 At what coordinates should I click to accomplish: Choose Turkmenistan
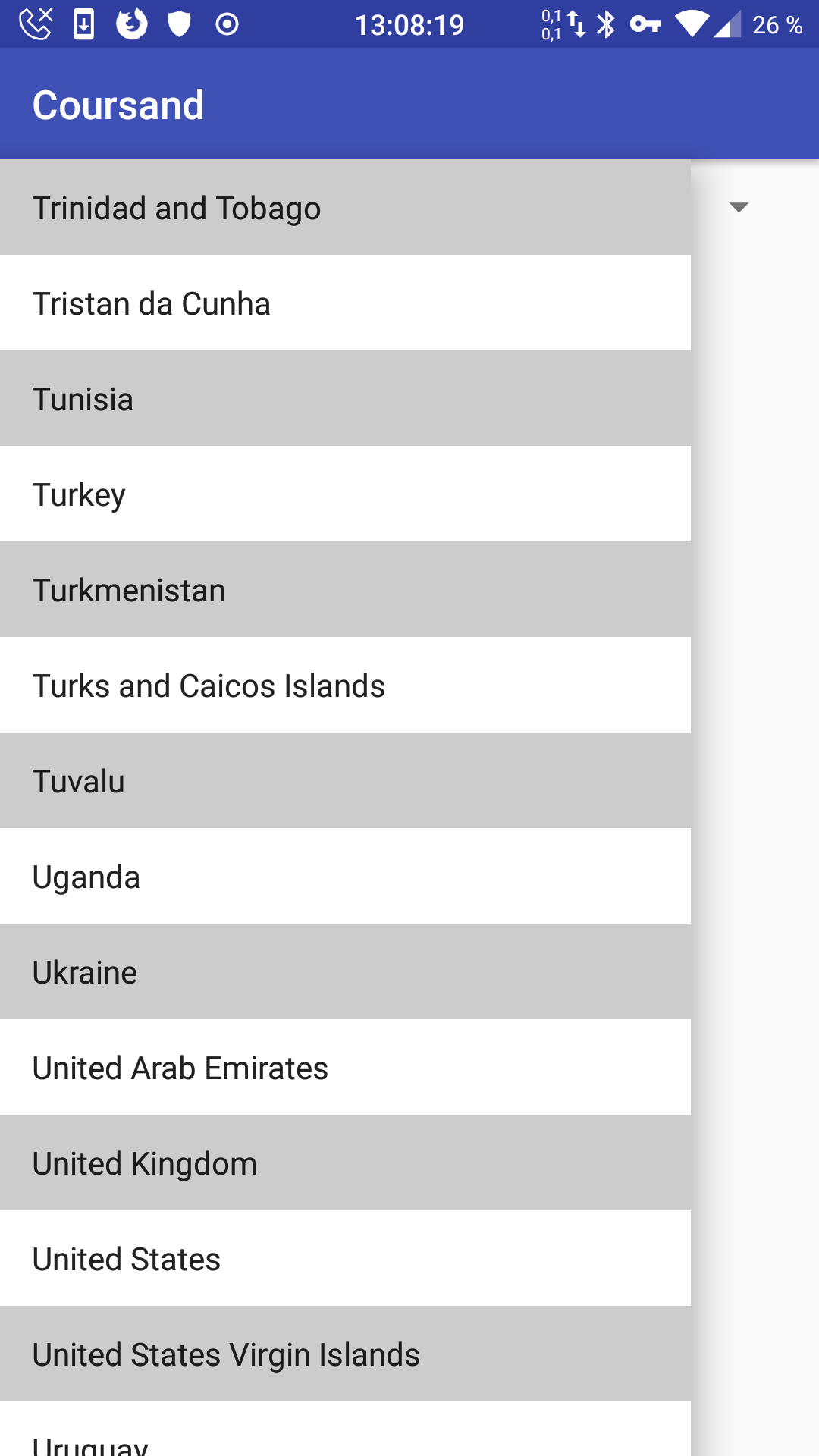pos(345,590)
